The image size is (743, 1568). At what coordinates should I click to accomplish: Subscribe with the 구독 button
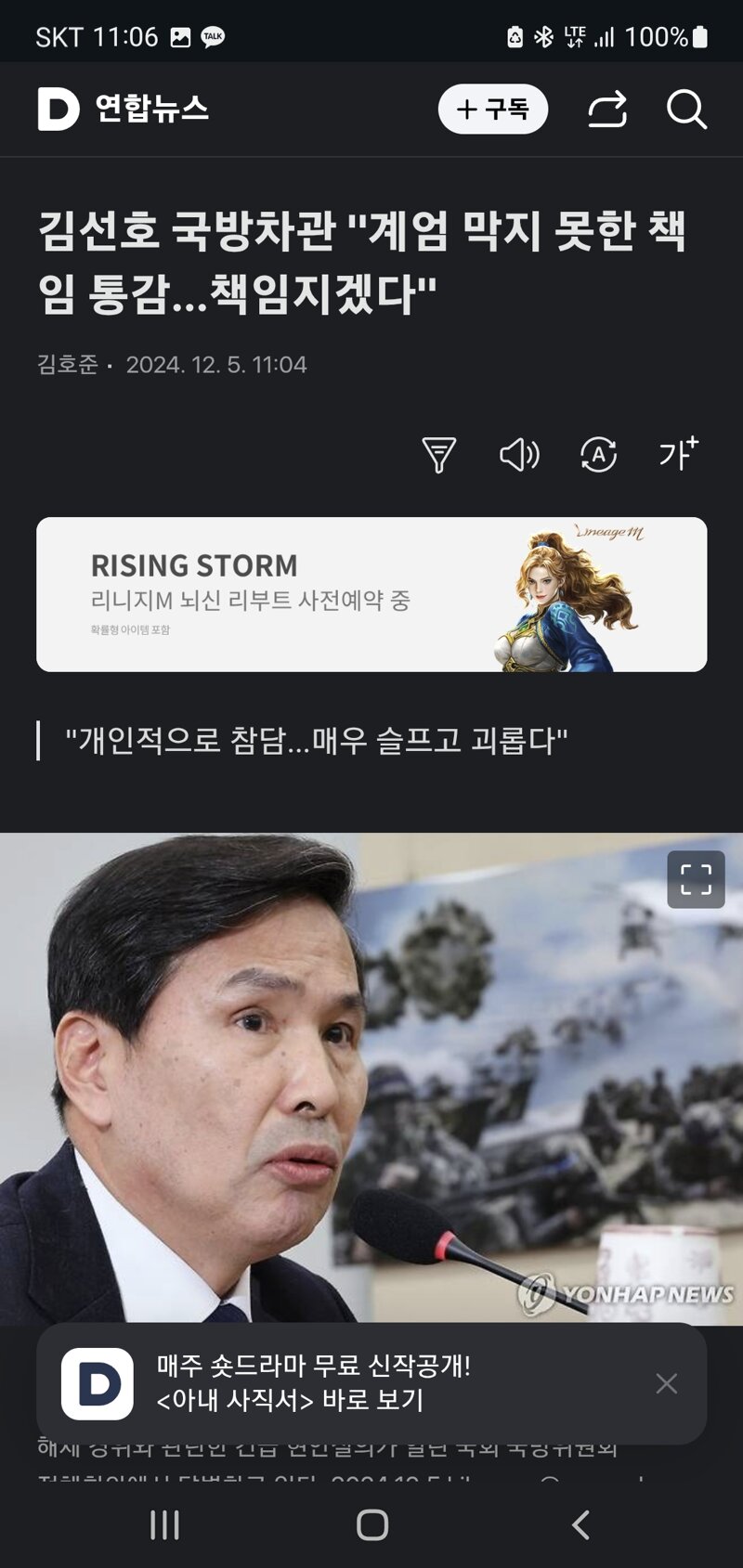click(x=492, y=110)
